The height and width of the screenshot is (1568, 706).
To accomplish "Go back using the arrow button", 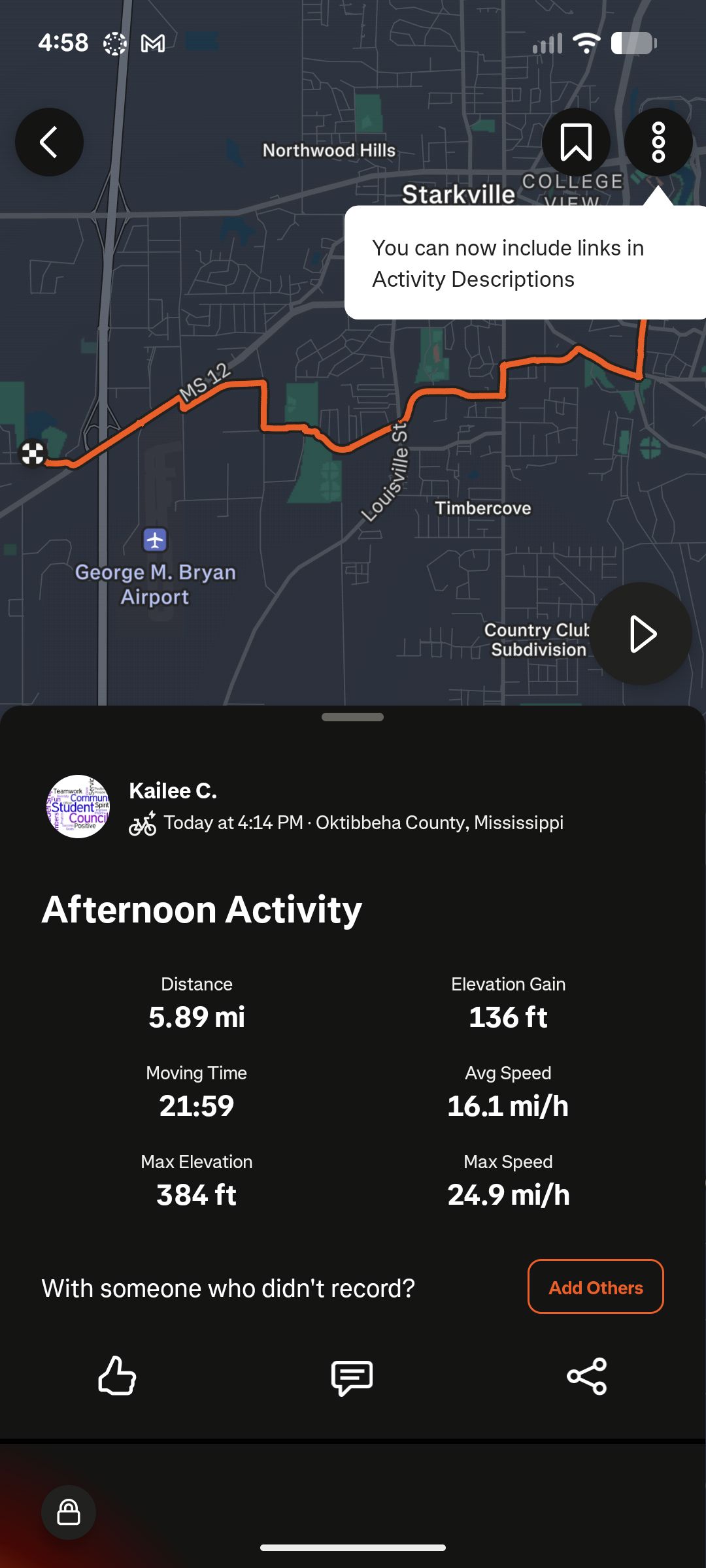I will [49, 142].
